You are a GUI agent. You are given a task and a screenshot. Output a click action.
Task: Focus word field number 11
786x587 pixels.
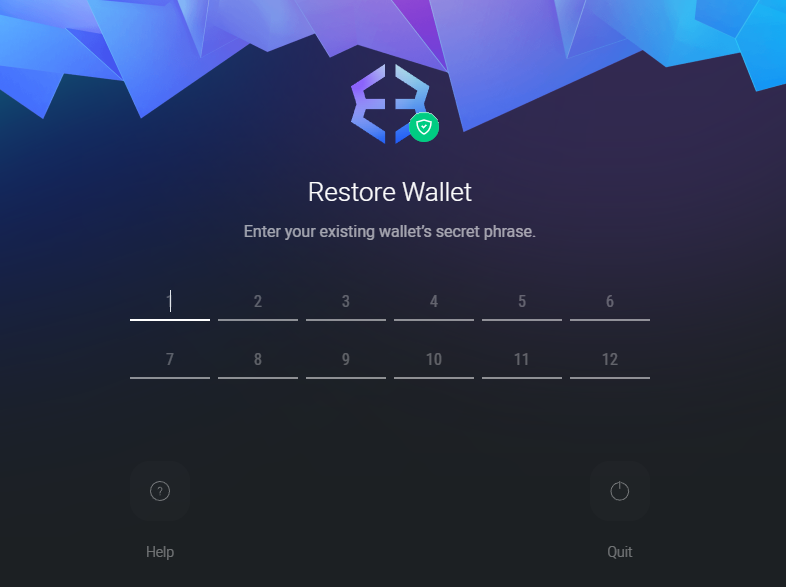click(x=522, y=360)
